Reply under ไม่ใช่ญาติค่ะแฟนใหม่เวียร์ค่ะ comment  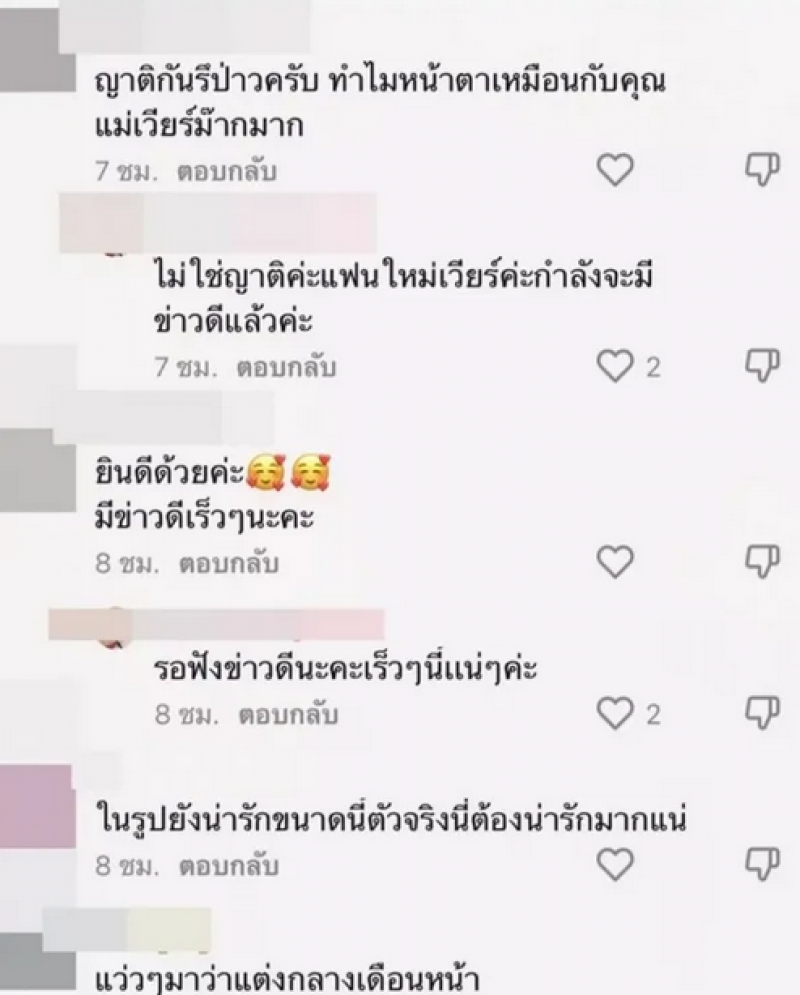286,368
